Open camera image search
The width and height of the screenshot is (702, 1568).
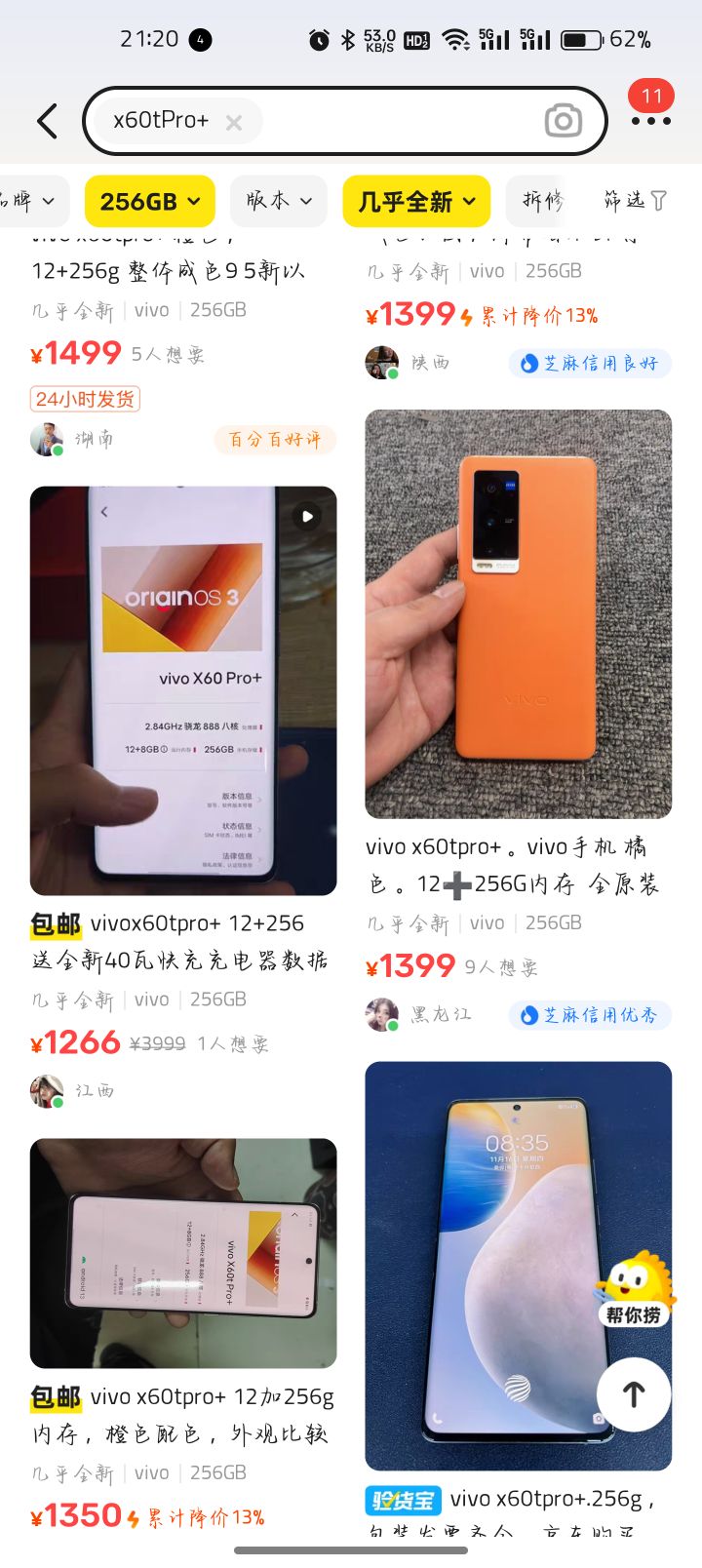pos(563,121)
